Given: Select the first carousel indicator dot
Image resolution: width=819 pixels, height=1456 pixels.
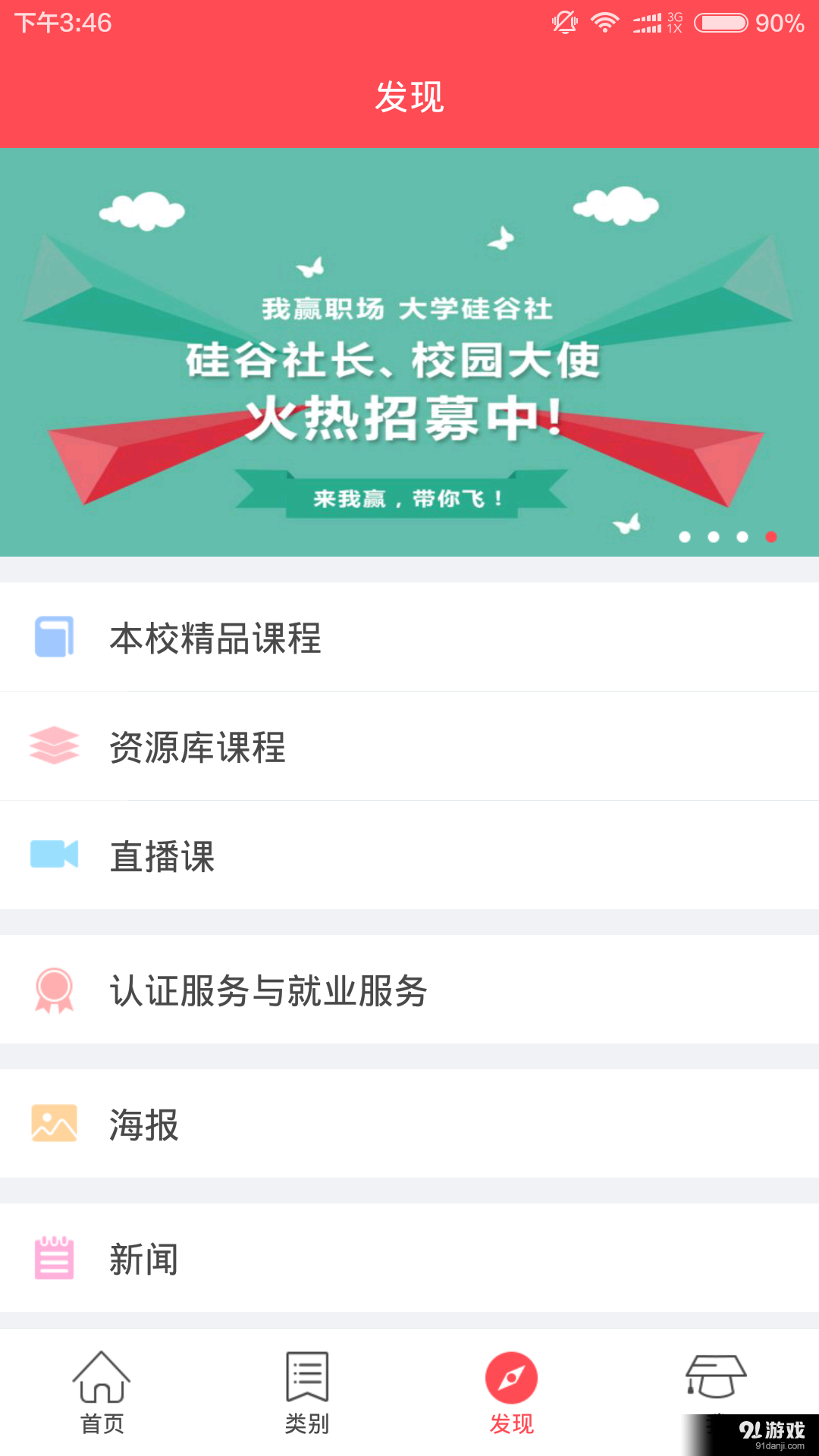Looking at the screenshot, I should pyautogui.click(x=684, y=535).
